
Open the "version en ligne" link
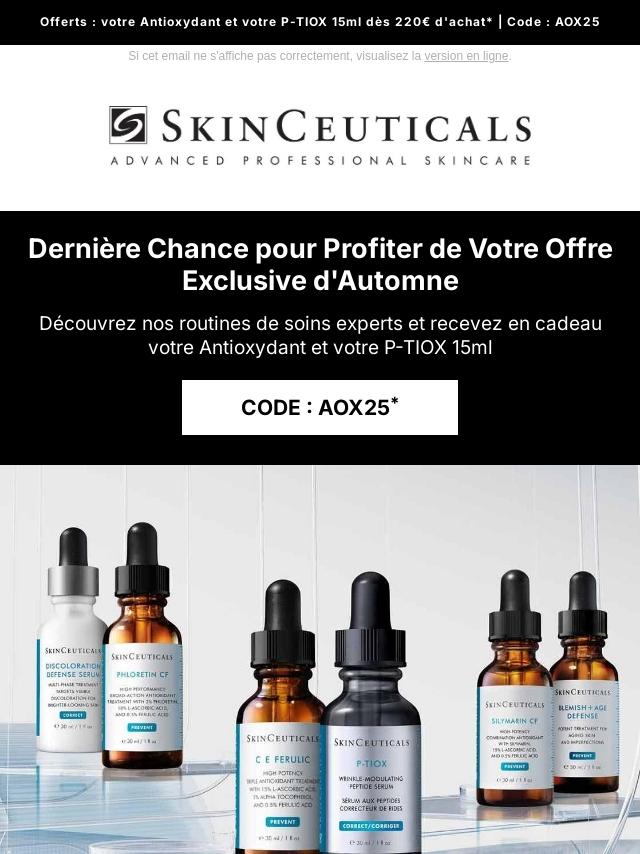tap(466, 56)
